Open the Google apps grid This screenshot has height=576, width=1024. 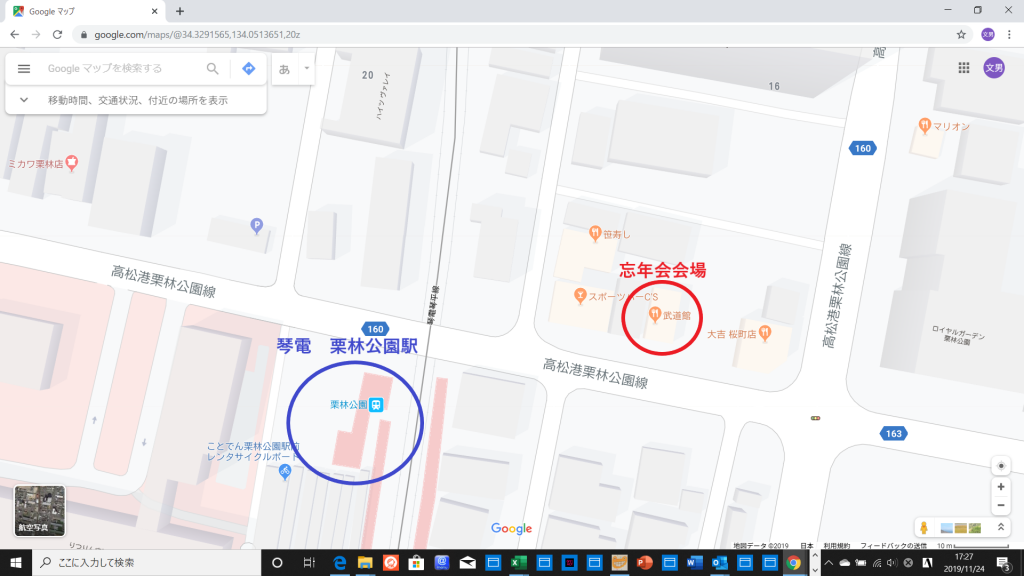964,68
